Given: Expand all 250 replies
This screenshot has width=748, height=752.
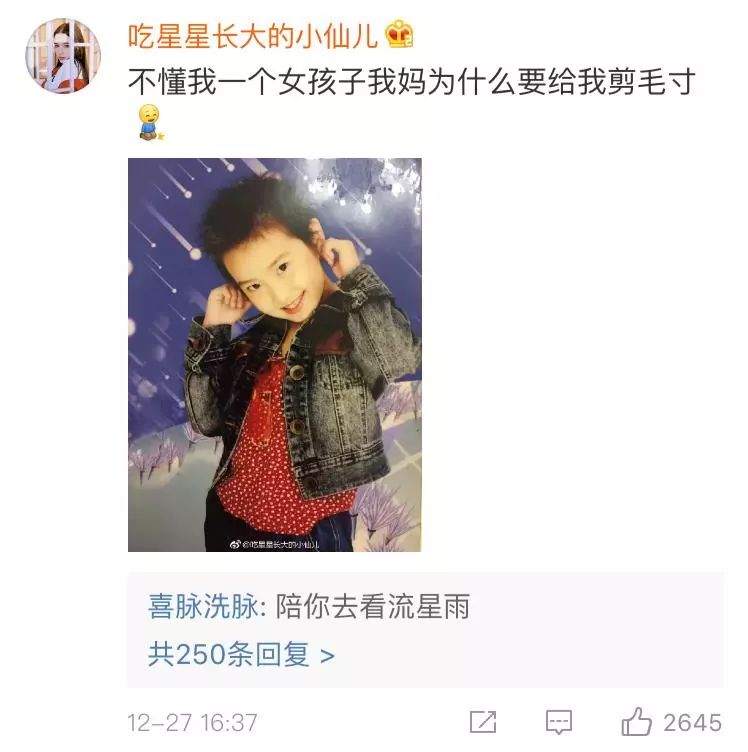Looking at the screenshot, I should (241, 655).
